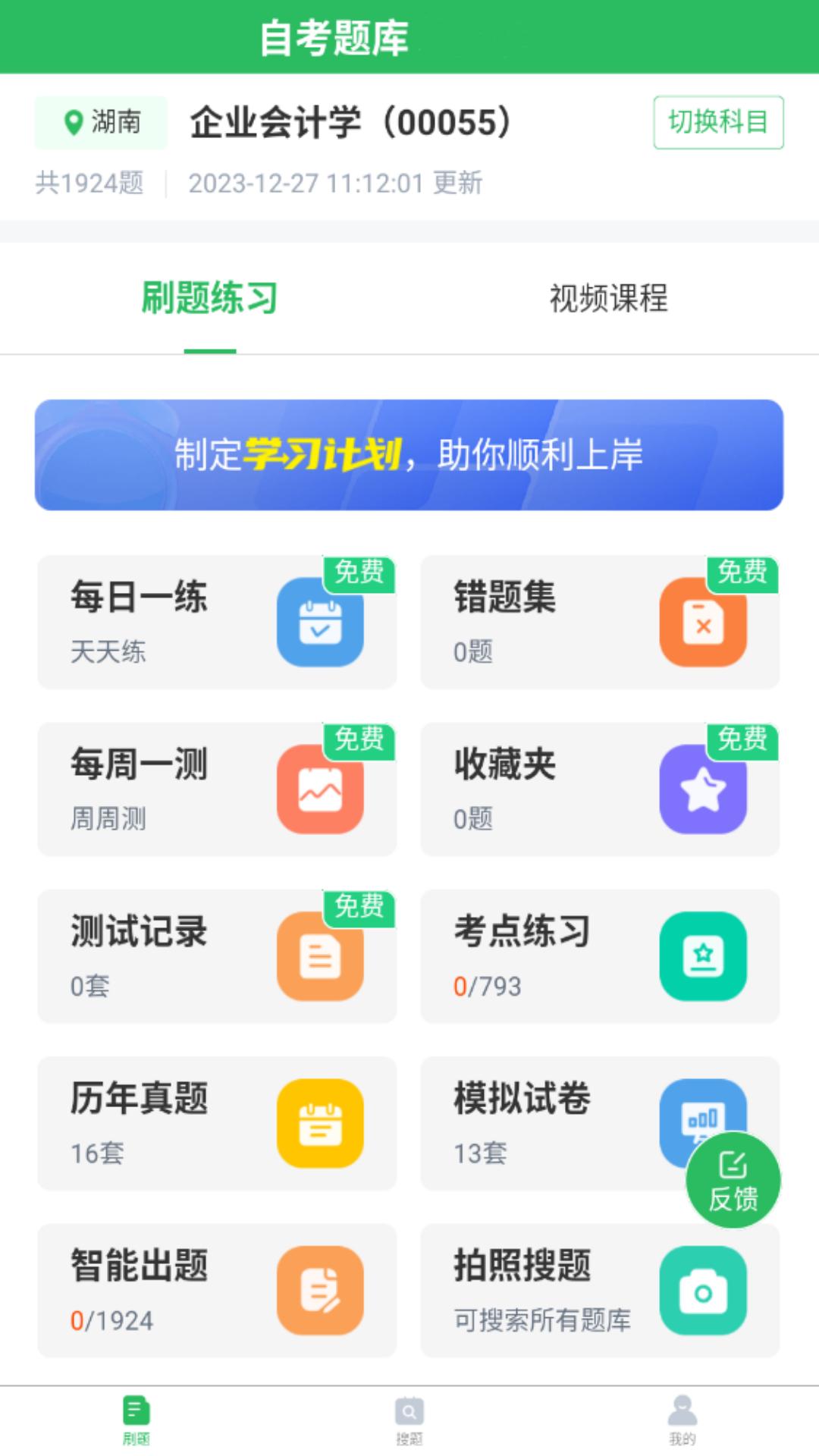Tap the 考点练习 green badge icon
This screenshot has height=1456, width=819.
point(704,957)
